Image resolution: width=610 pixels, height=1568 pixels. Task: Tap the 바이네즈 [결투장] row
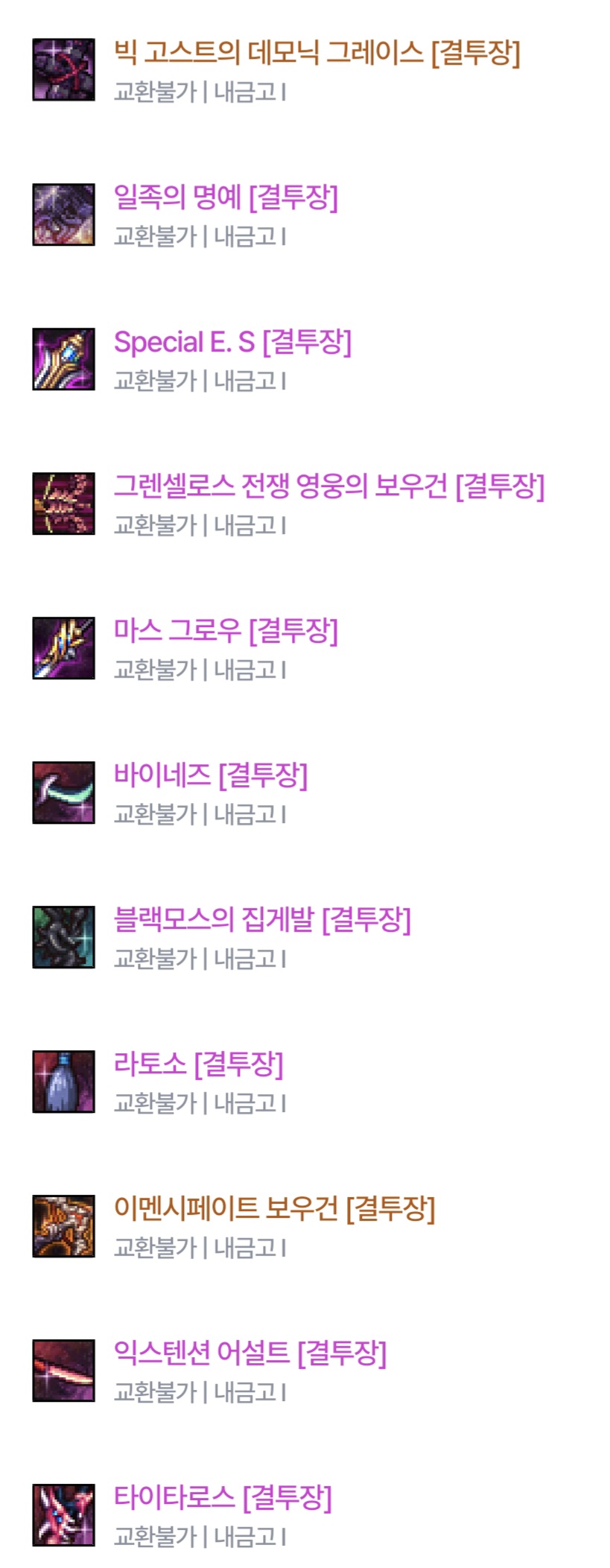[x=211, y=775]
